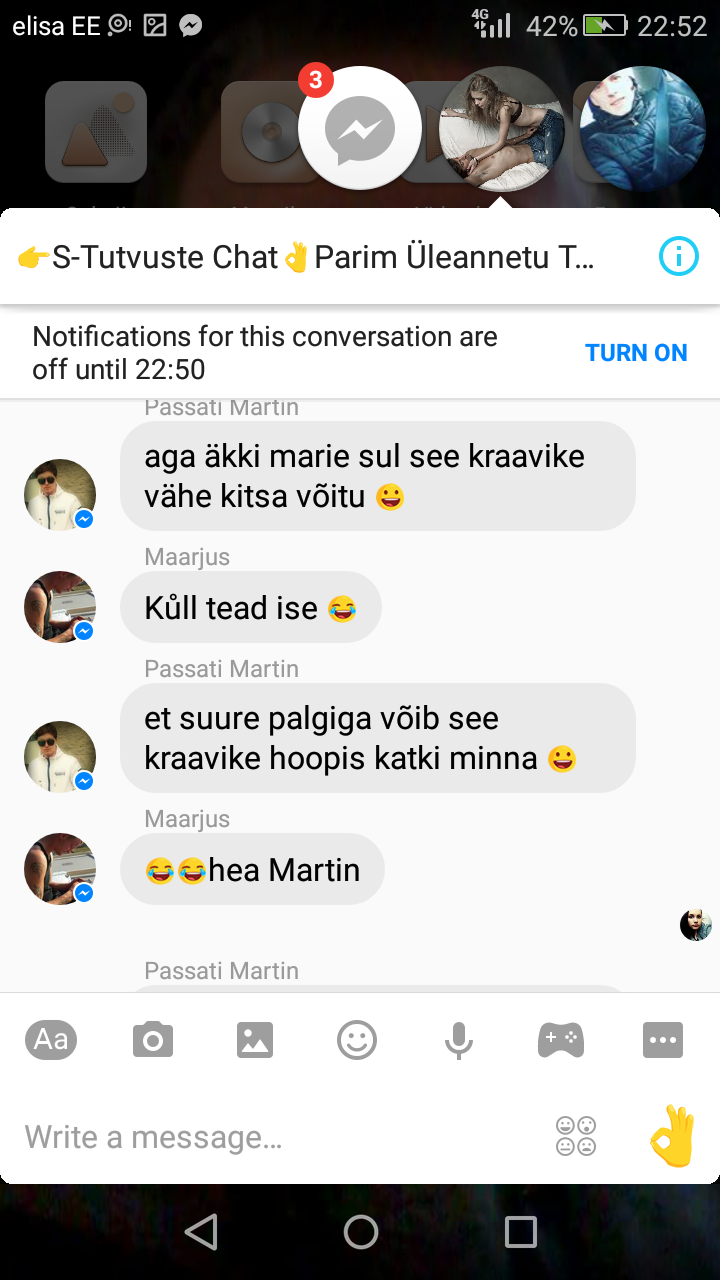Send the OK hand emoji

672,1136
